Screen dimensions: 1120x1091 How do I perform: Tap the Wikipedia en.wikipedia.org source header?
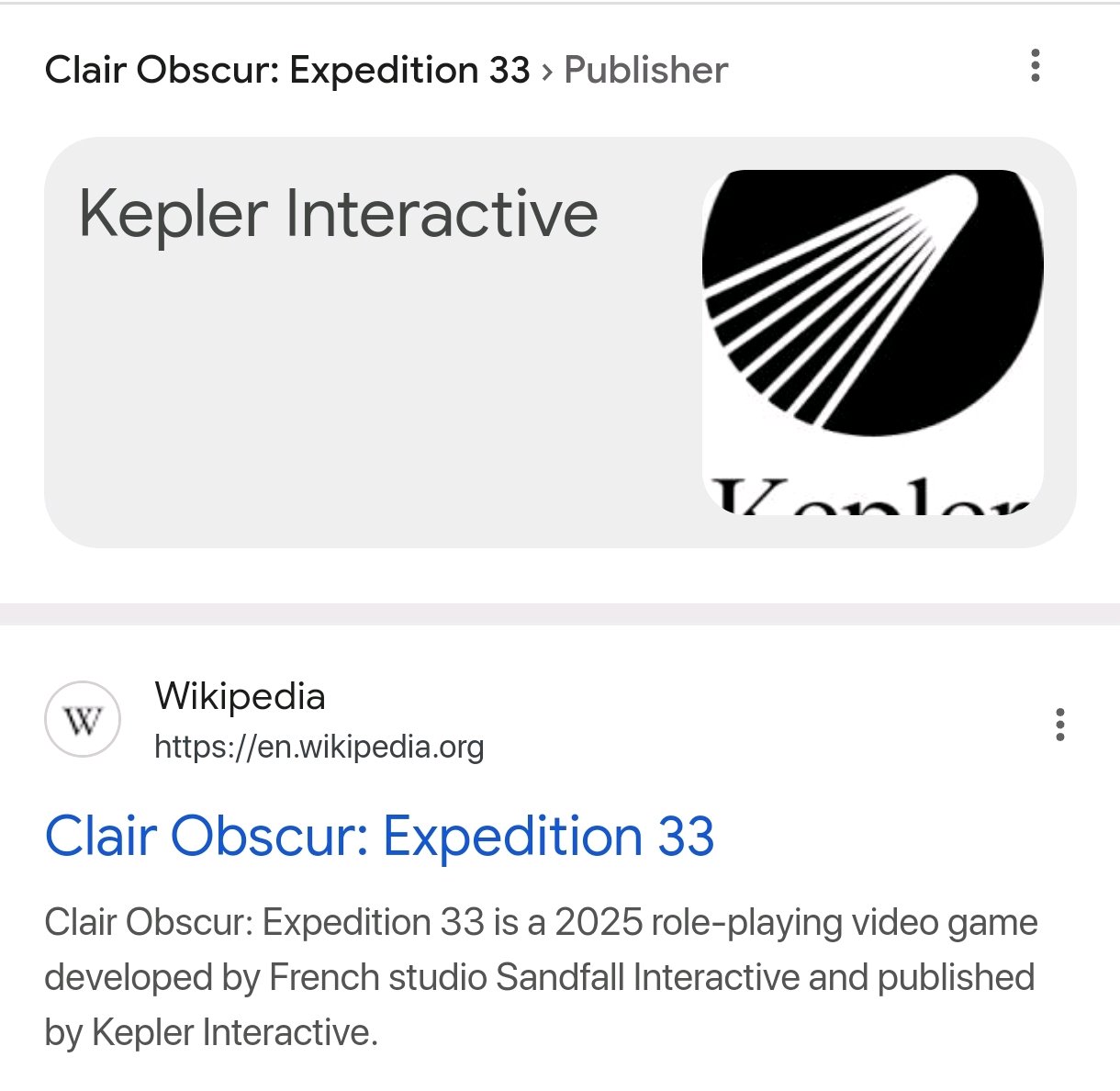264,721
